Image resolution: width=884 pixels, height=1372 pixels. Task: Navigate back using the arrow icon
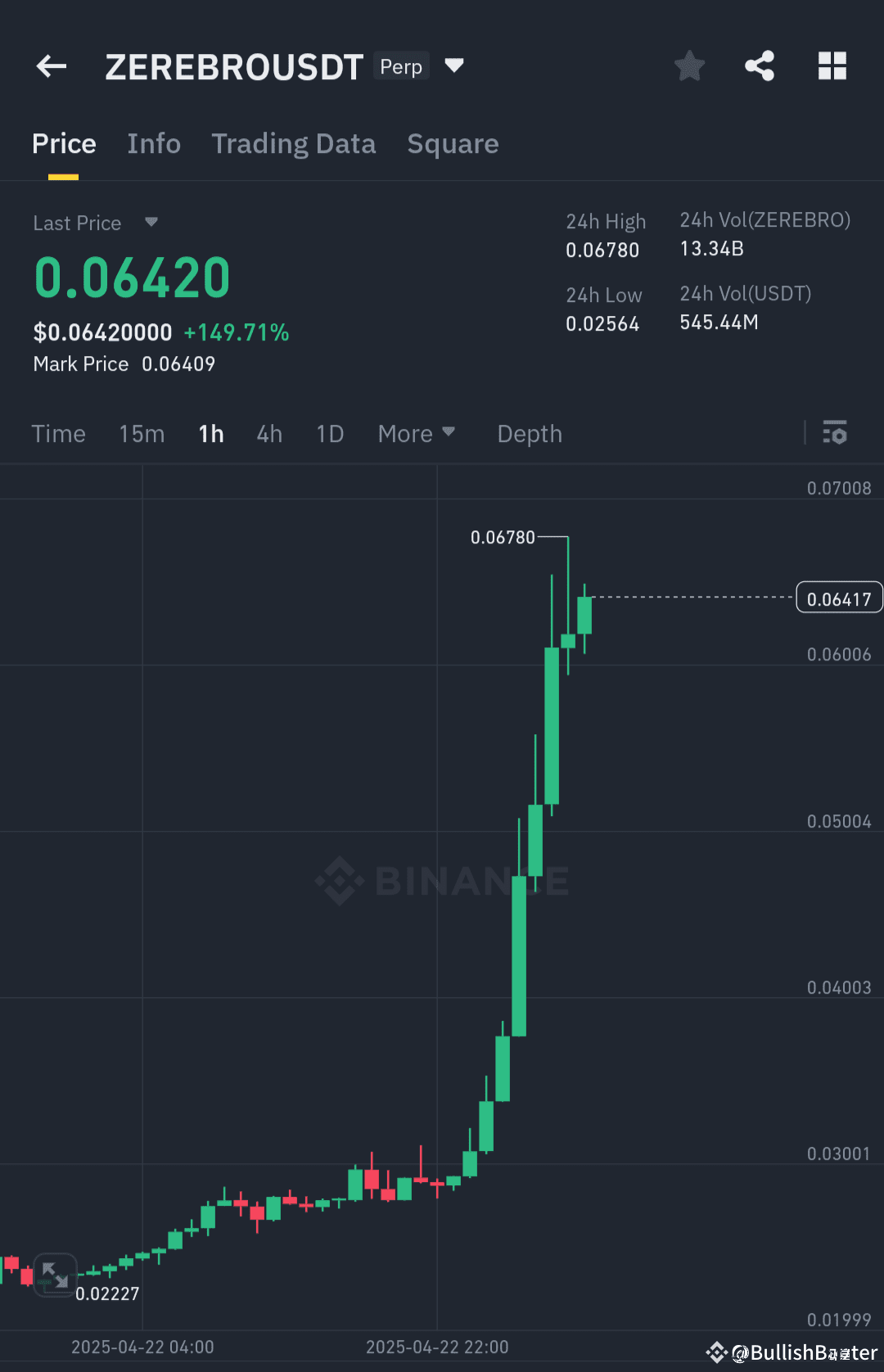[x=51, y=65]
